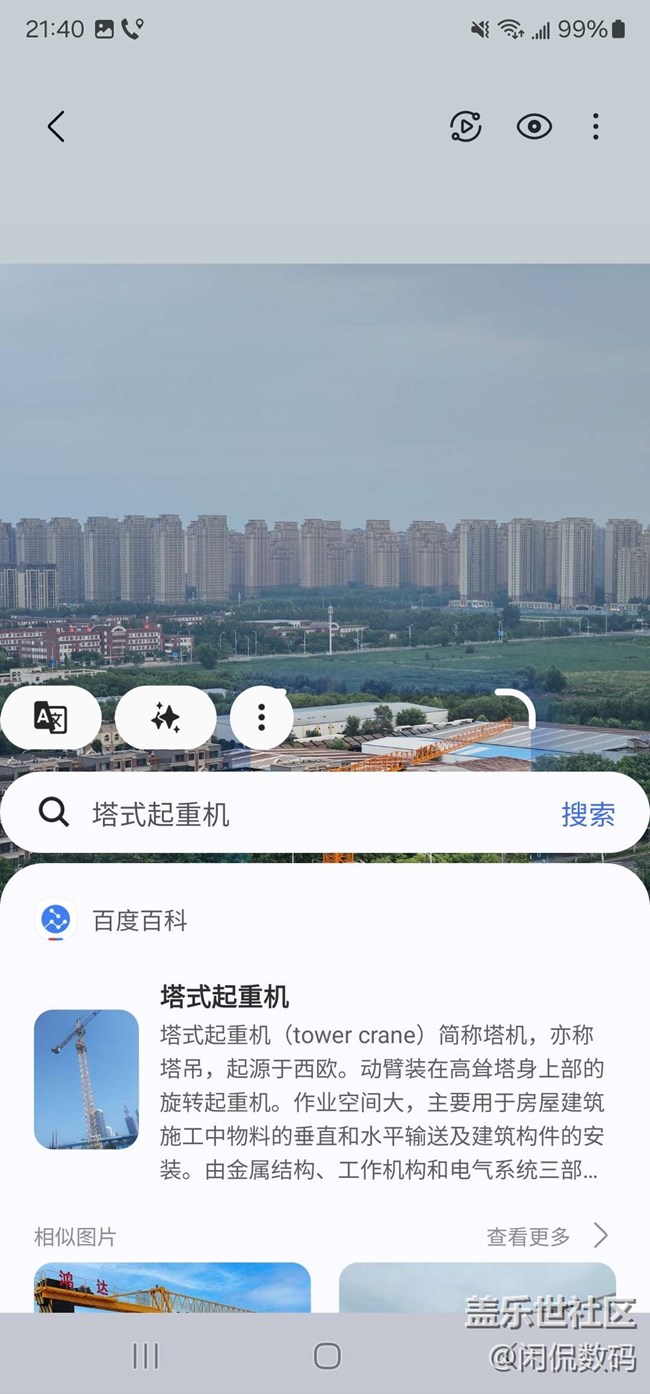This screenshot has height=1394, width=650.
Task: Open the motion photo play icon
Action: point(466,126)
